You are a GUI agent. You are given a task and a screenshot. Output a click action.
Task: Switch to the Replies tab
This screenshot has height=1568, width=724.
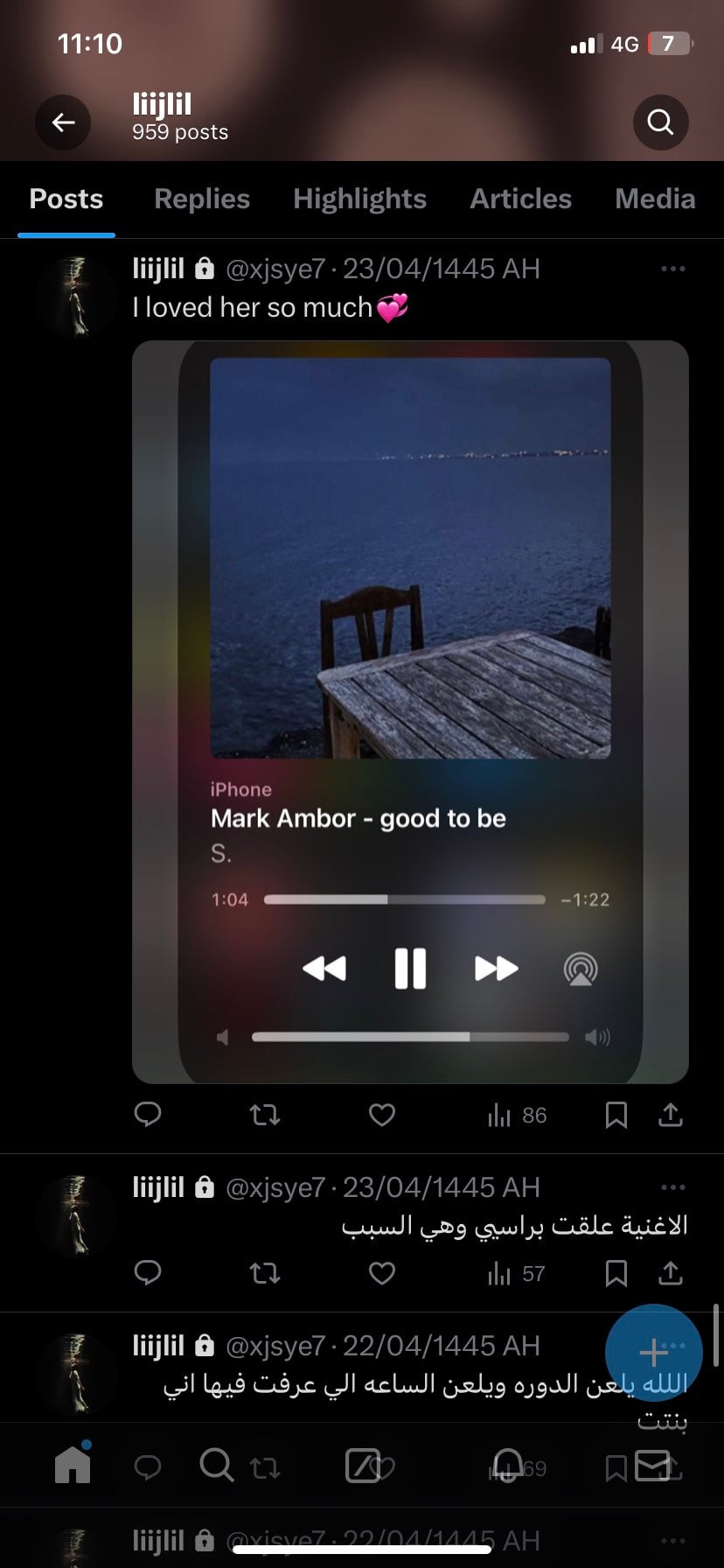pos(202,199)
